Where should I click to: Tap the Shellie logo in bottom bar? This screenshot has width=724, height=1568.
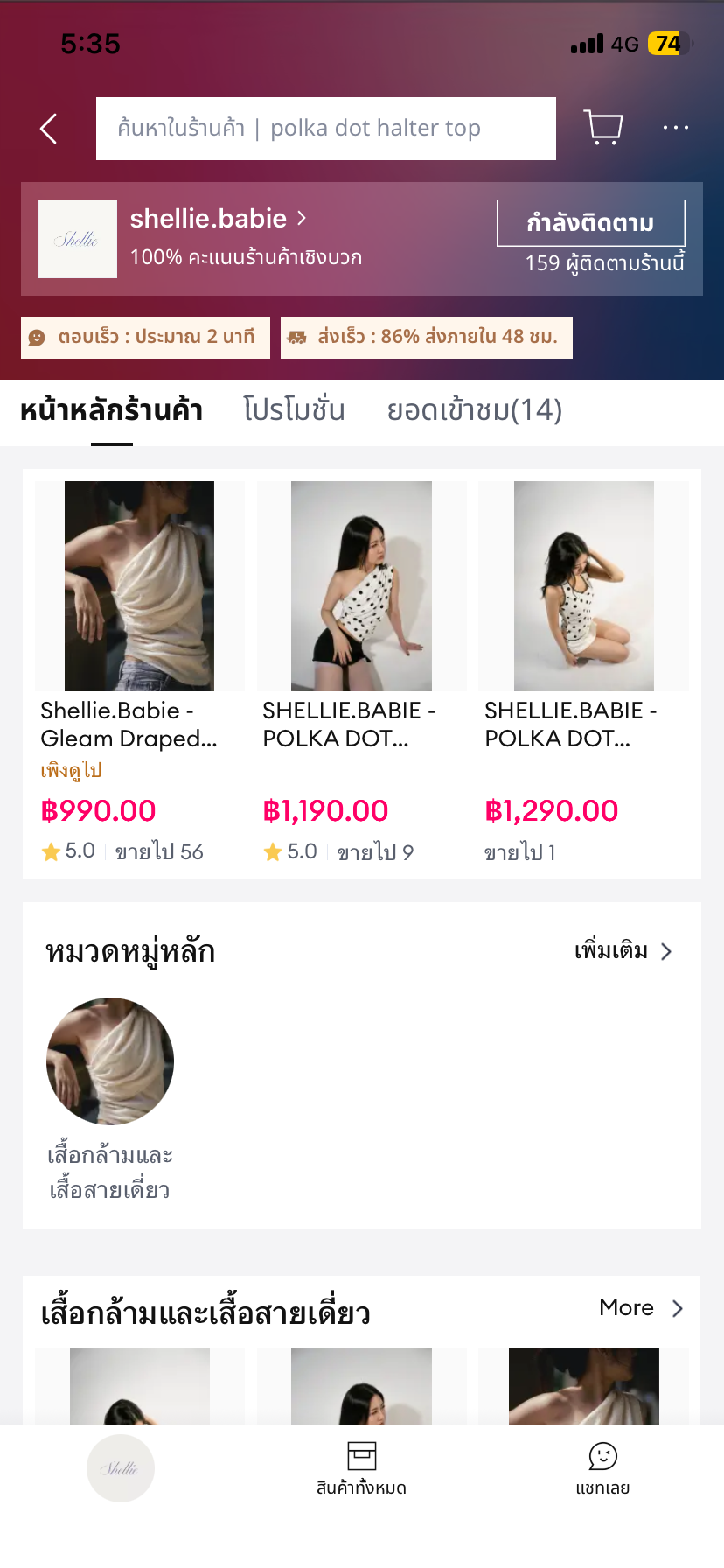pyautogui.click(x=121, y=1468)
